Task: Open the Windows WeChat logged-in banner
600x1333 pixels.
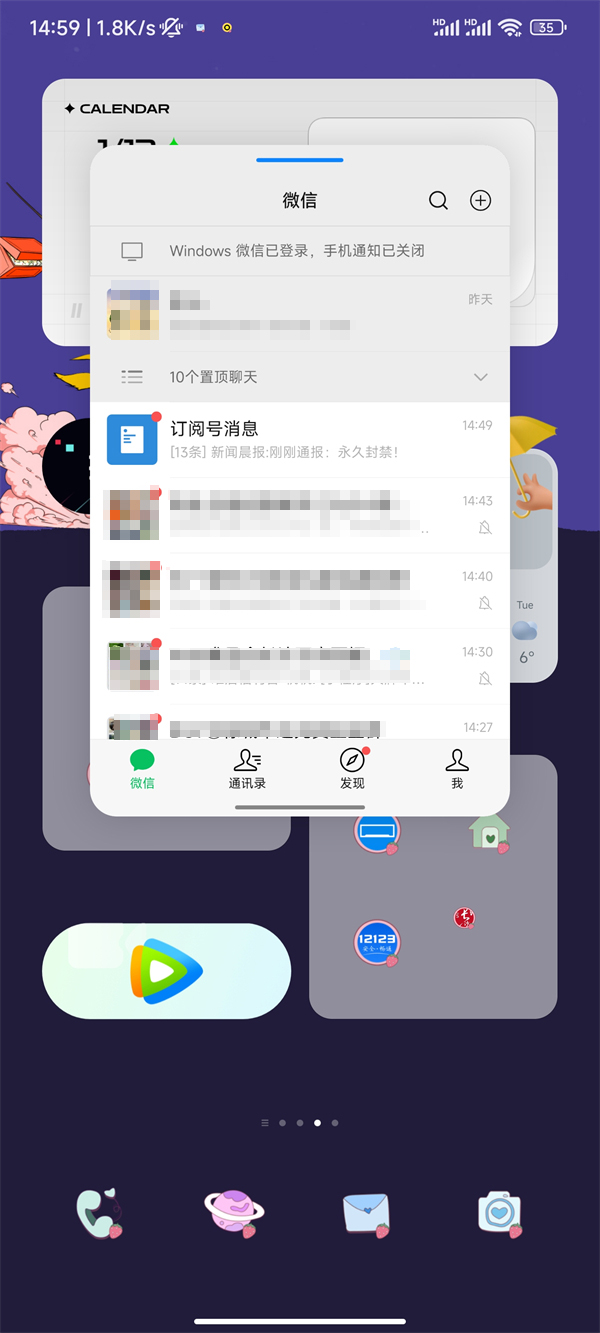Action: click(299, 251)
